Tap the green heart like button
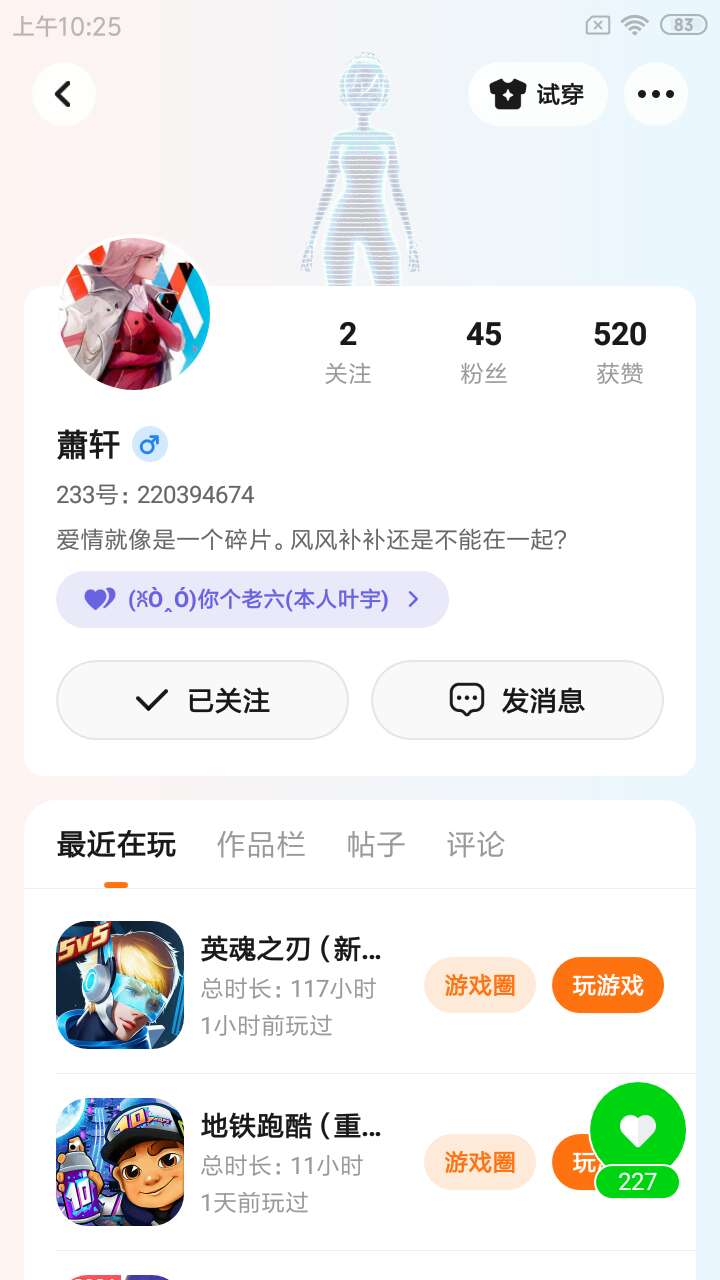Screen dimensions: 720x1280 click(637, 1132)
